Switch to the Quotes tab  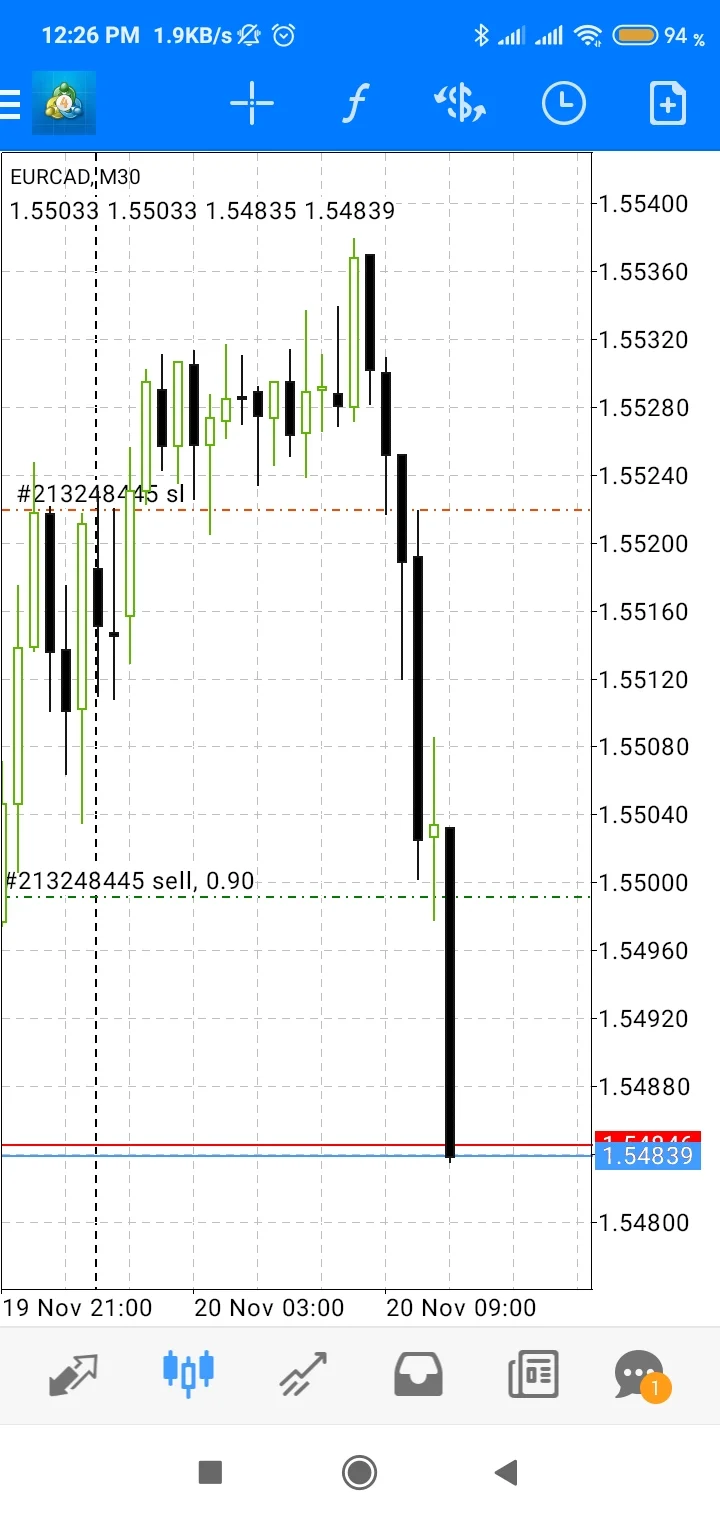(x=73, y=1375)
